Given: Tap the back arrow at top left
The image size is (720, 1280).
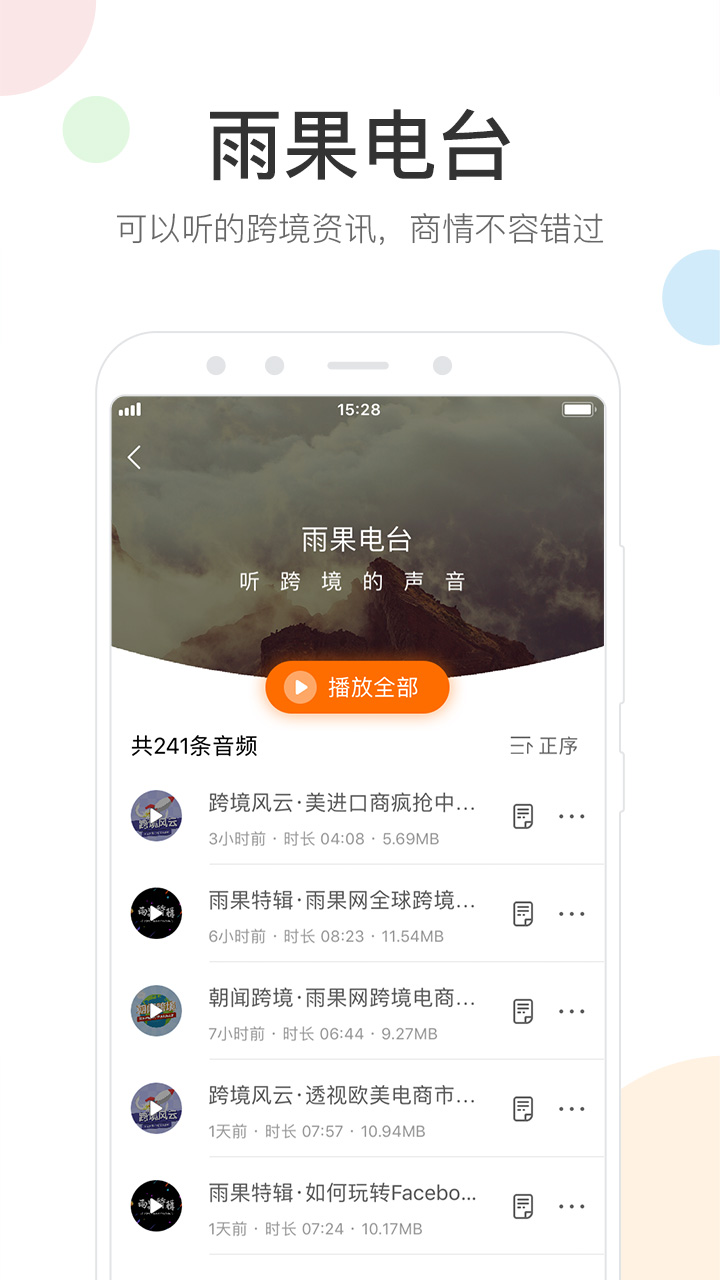Looking at the screenshot, I should coord(132,456).
